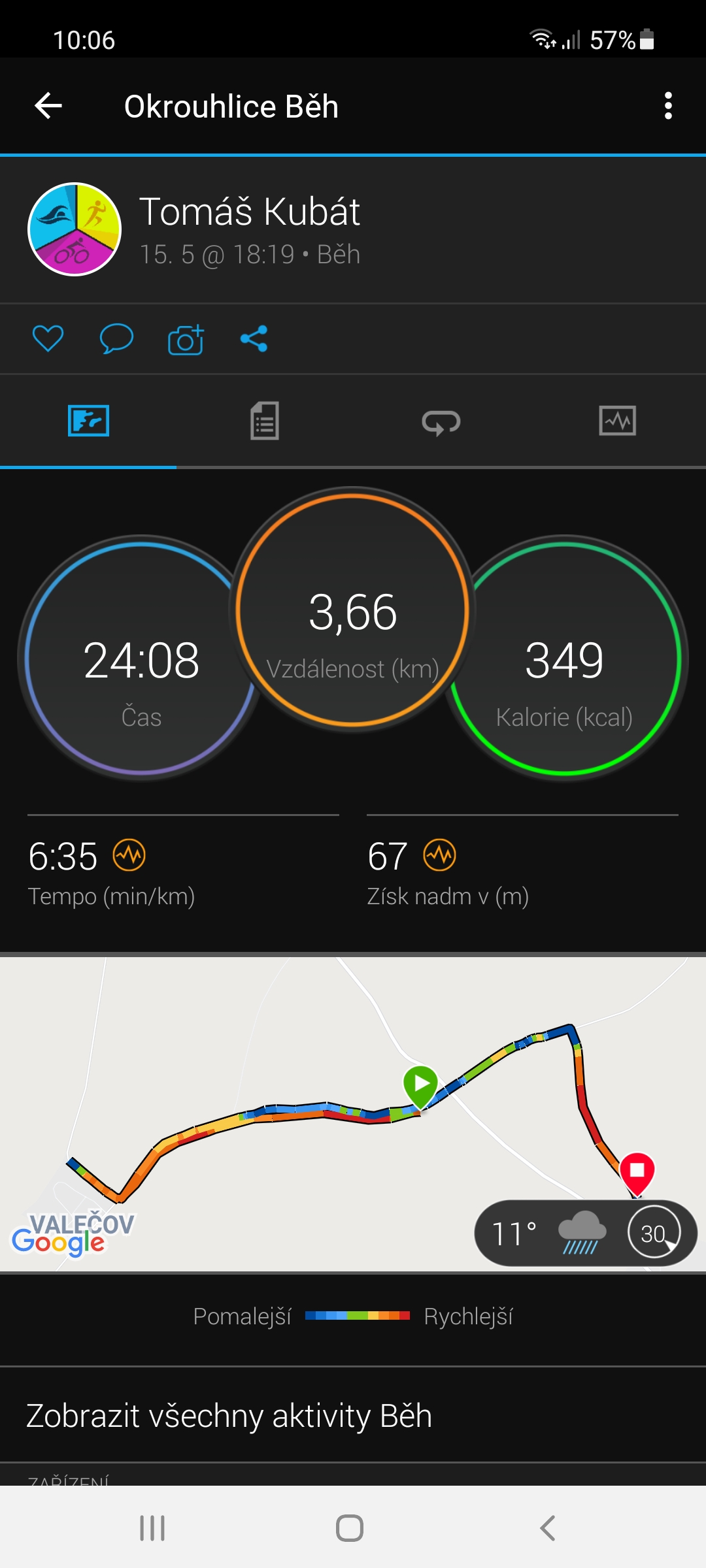
Task: Open the elevation gain chart icon
Action: [x=440, y=855]
